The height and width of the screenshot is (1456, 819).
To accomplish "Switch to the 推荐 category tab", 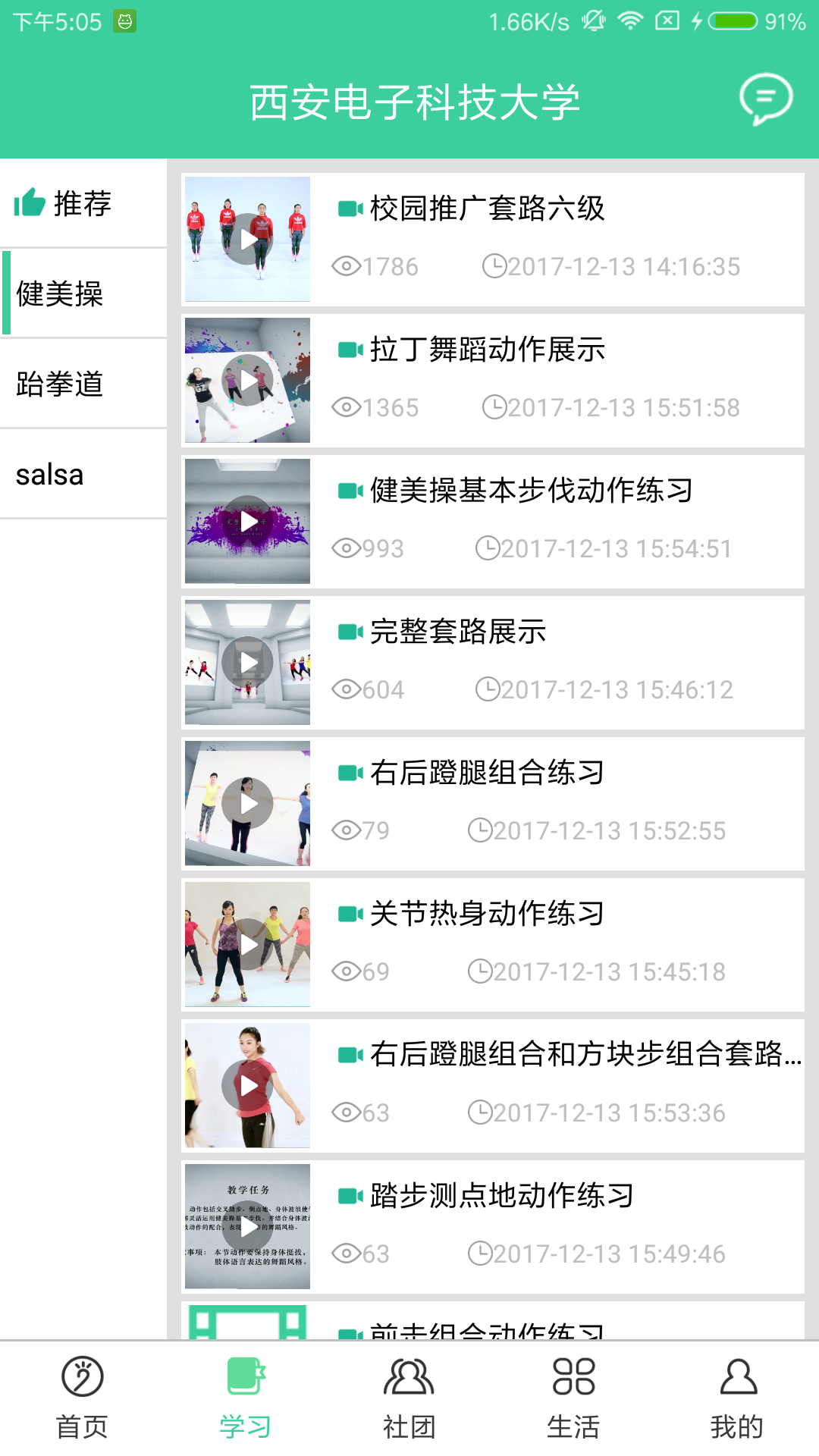I will pyautogui.click(x=81, y=202).
